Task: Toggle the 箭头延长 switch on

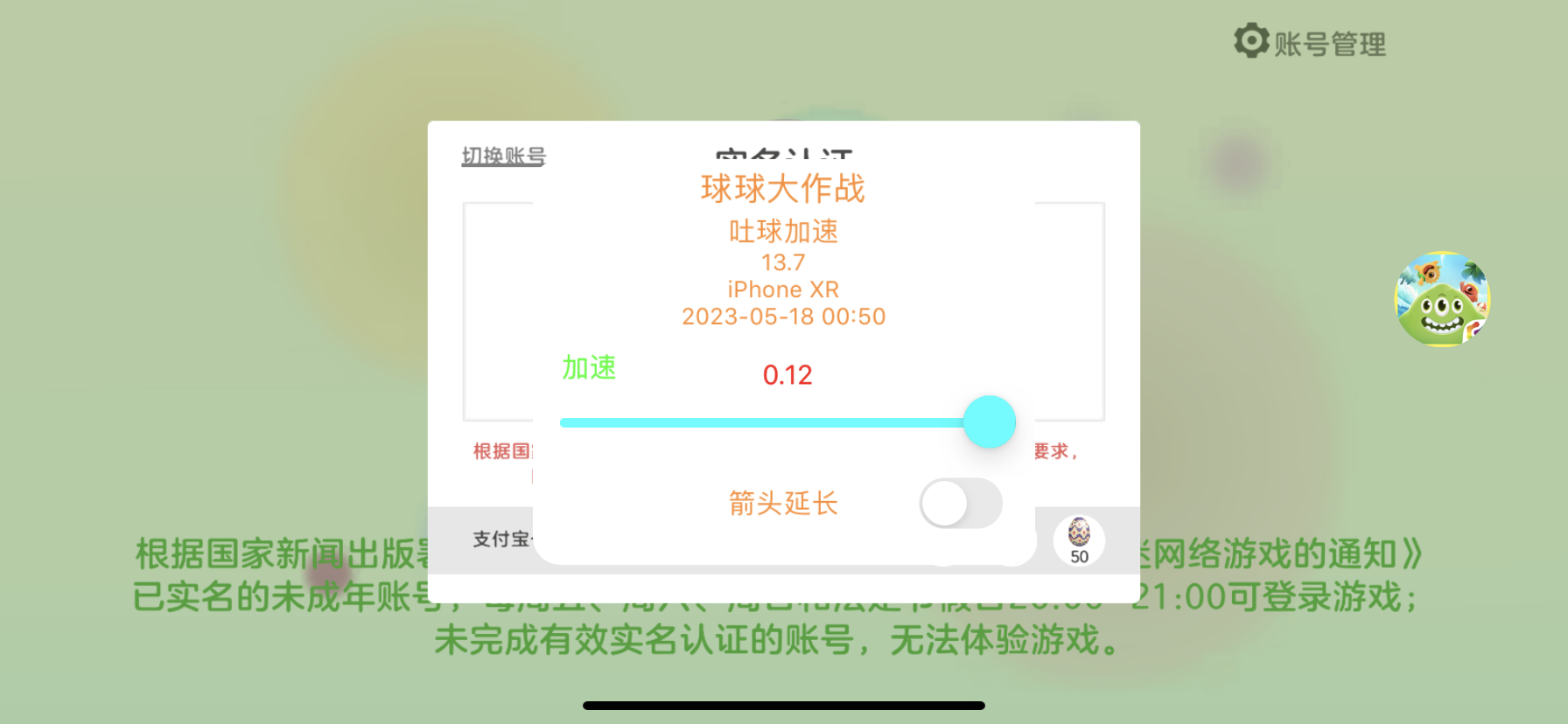Action: pyautogui.click(x=960, y=504)
